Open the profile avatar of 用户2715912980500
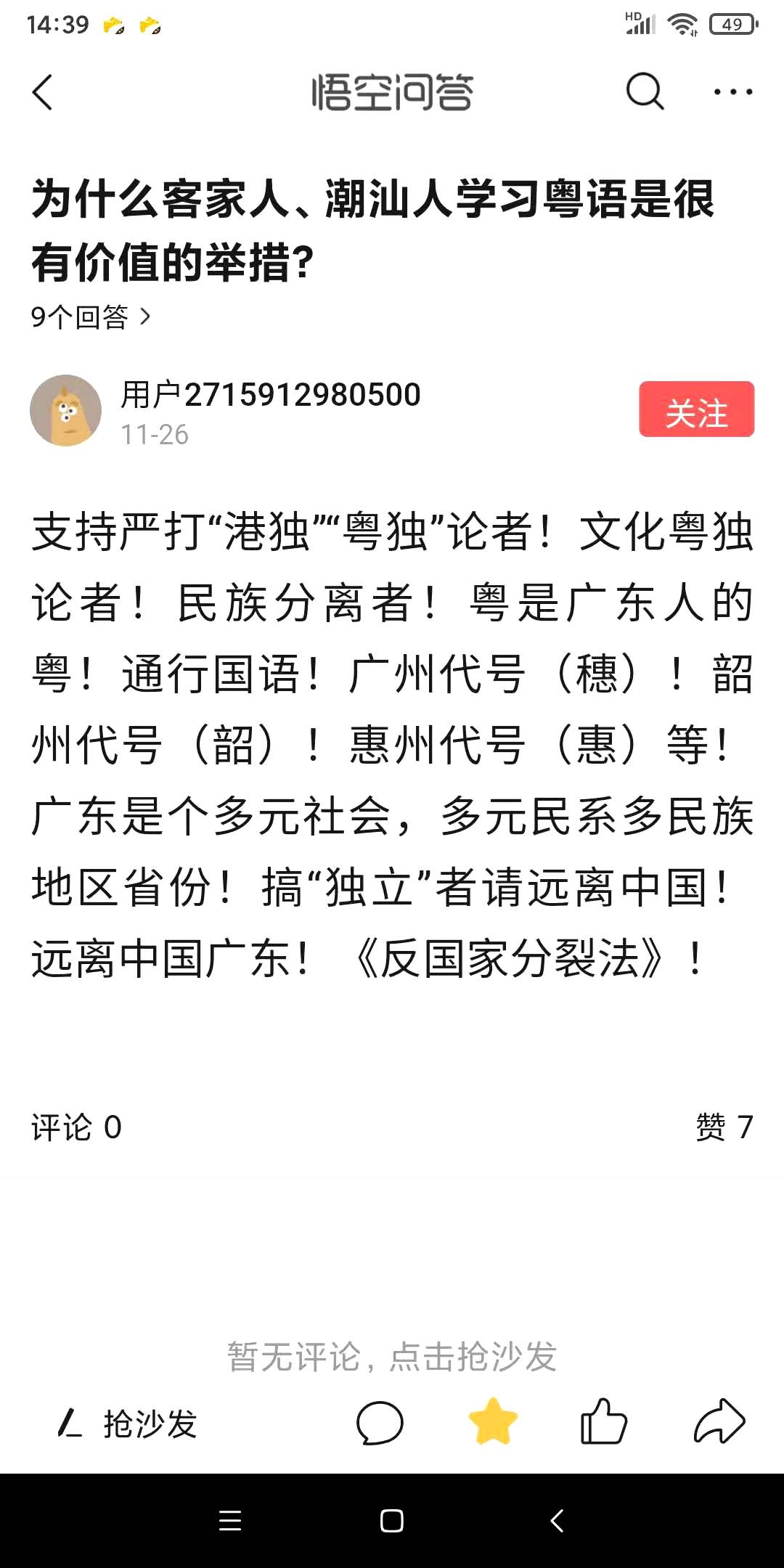Screen dimensions: 784x1568 [x=65, y=411]
